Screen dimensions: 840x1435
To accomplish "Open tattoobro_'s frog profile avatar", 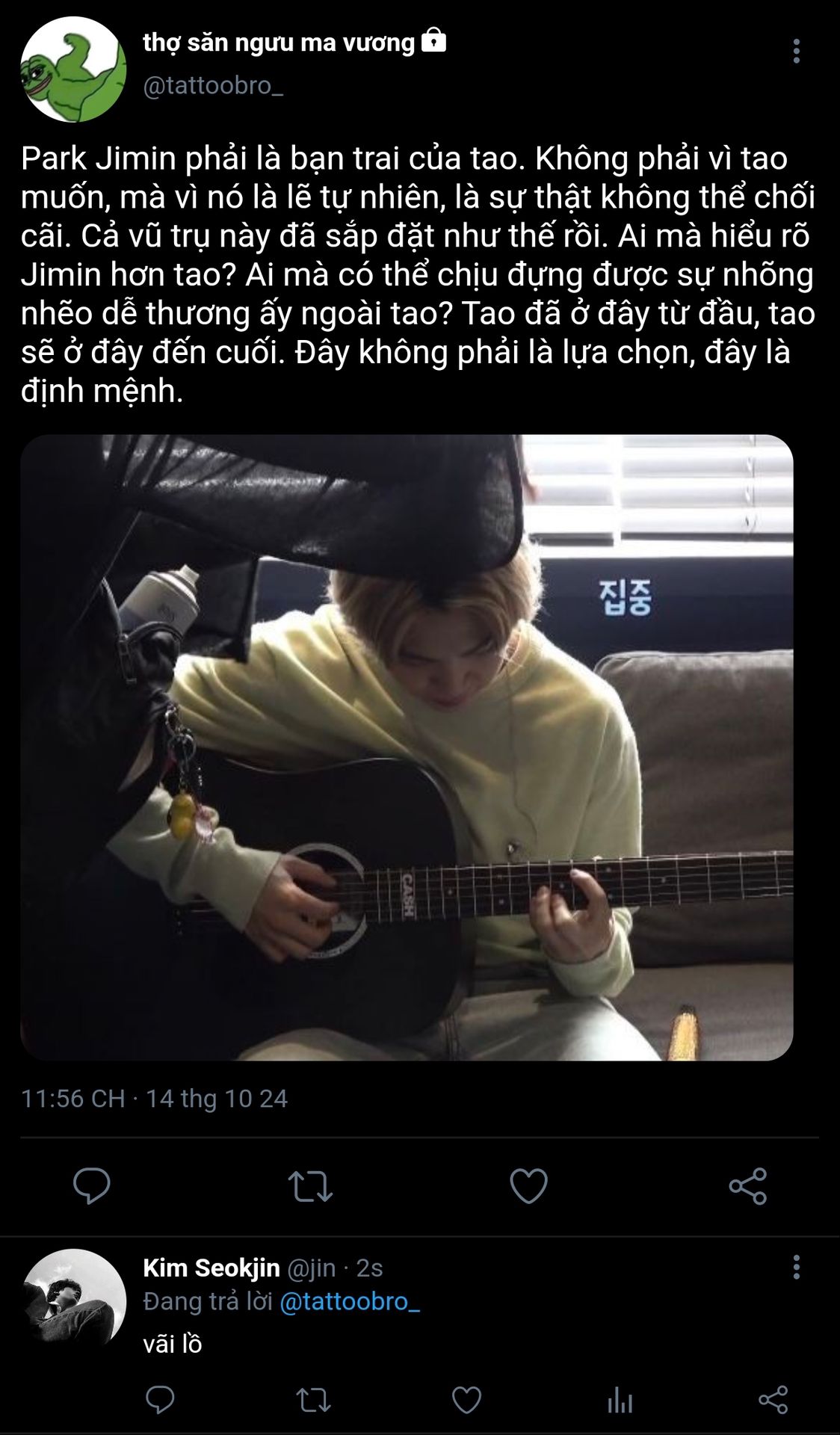I will [73, 70].
